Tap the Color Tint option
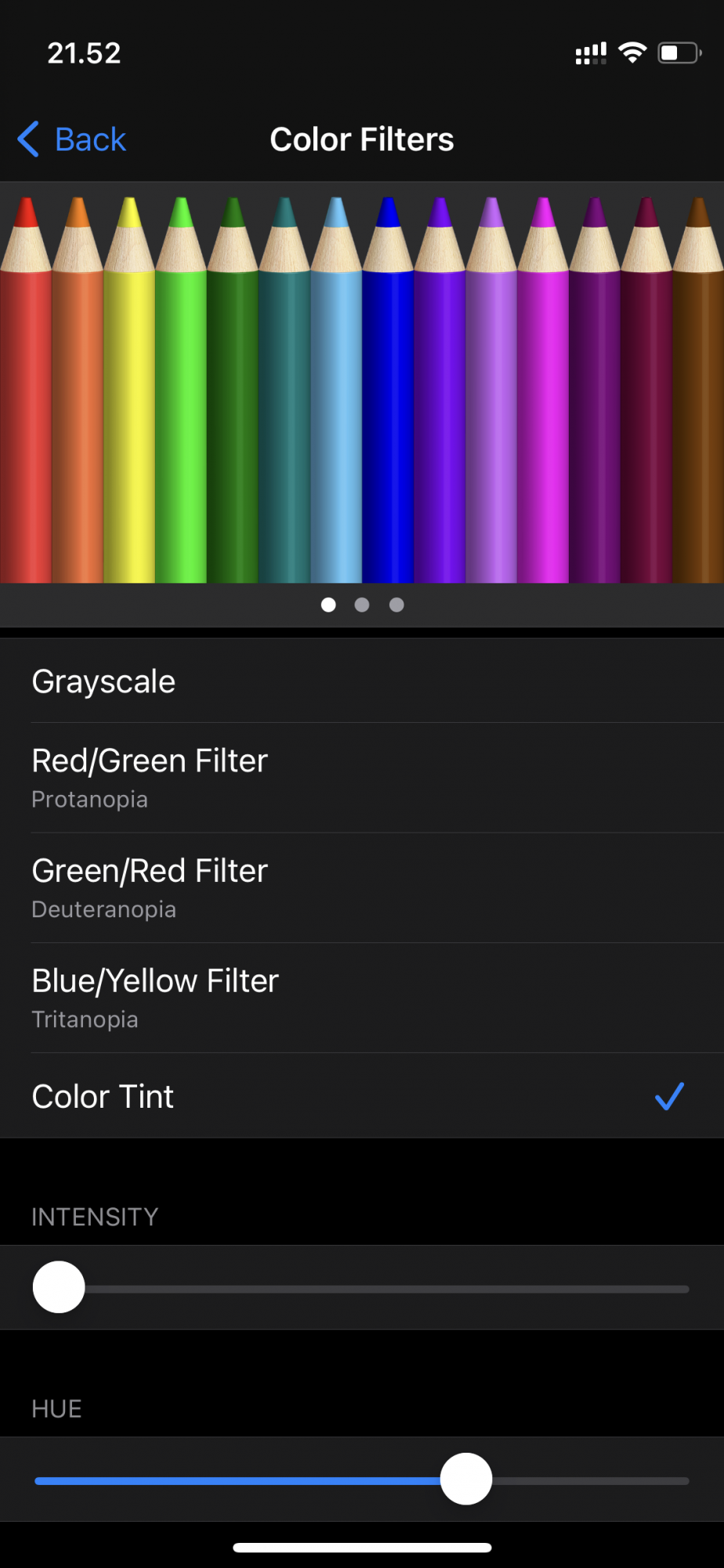Image resolution: width=724 pixels, height=1568 pixels. pyautogui.click(x=362, y=1095)
